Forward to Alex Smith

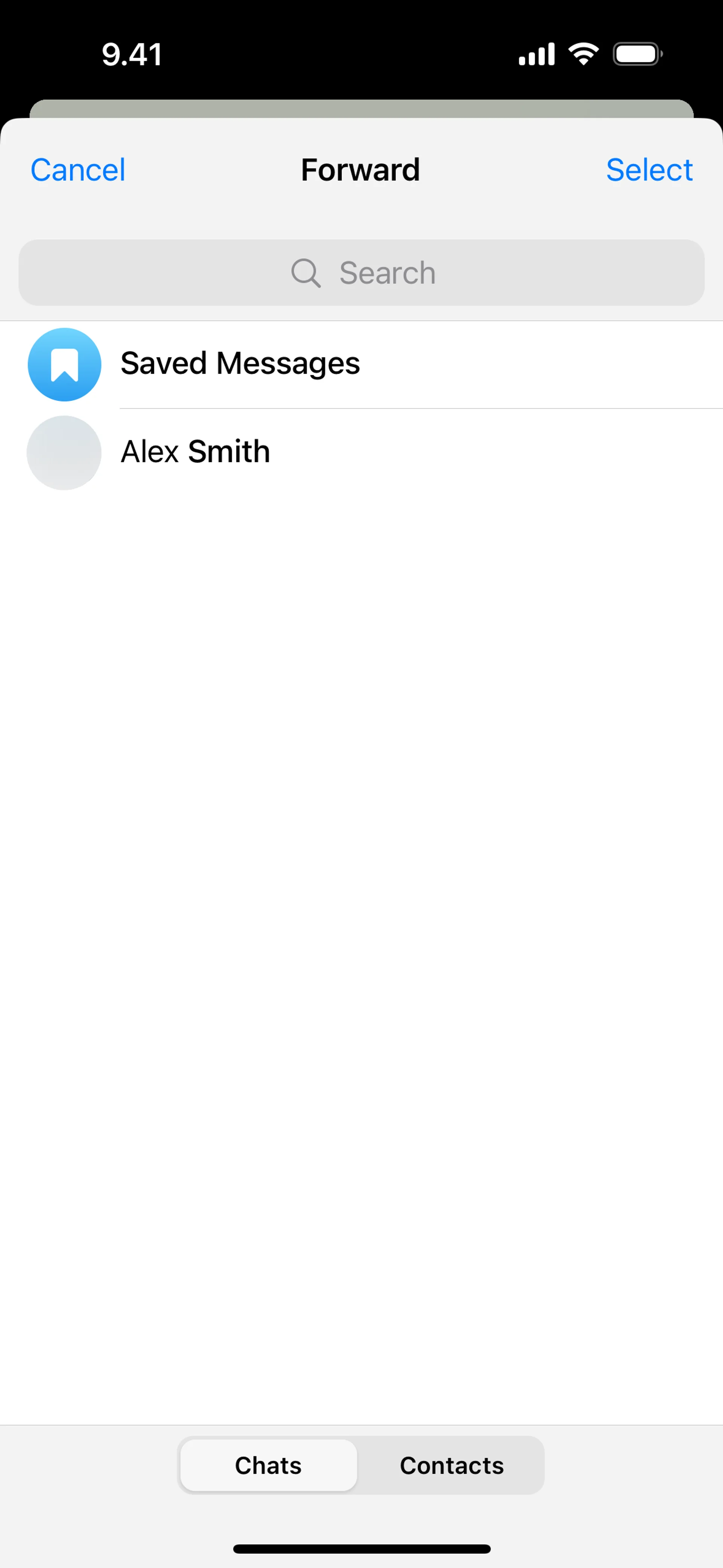click(195, 452)
